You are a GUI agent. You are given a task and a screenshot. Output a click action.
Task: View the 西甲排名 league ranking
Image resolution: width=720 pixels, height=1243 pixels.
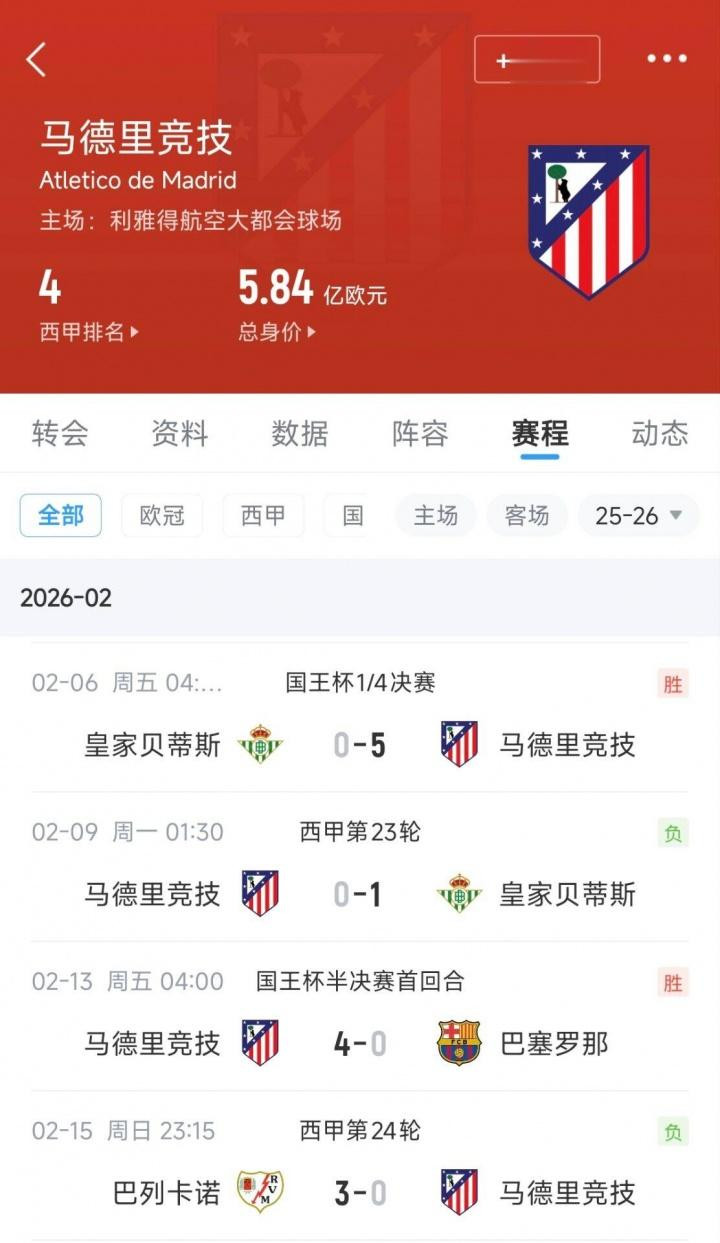click(x=88, y=332)
